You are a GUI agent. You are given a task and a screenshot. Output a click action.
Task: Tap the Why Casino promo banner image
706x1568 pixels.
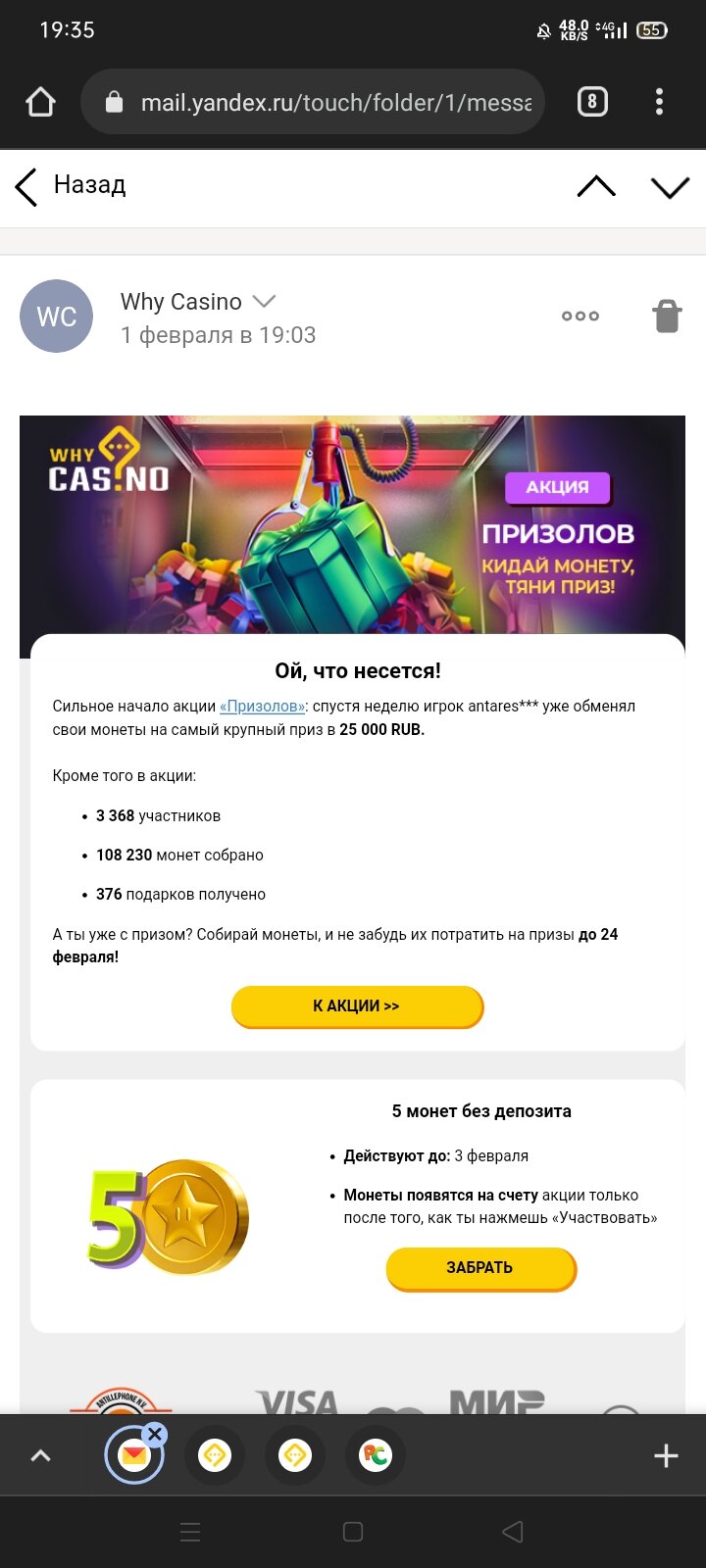(x=353, y=524)
